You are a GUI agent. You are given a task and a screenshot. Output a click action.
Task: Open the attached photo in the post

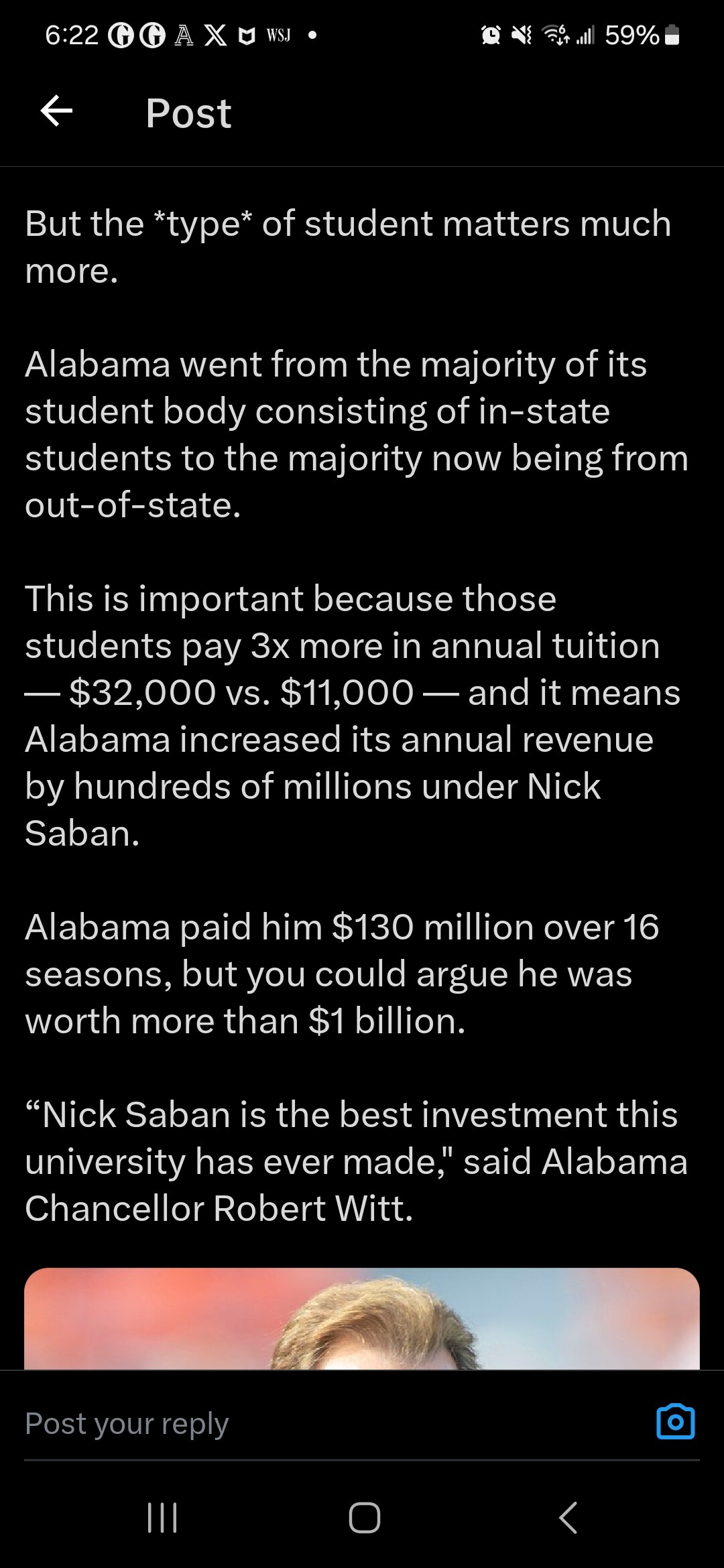362,1317
